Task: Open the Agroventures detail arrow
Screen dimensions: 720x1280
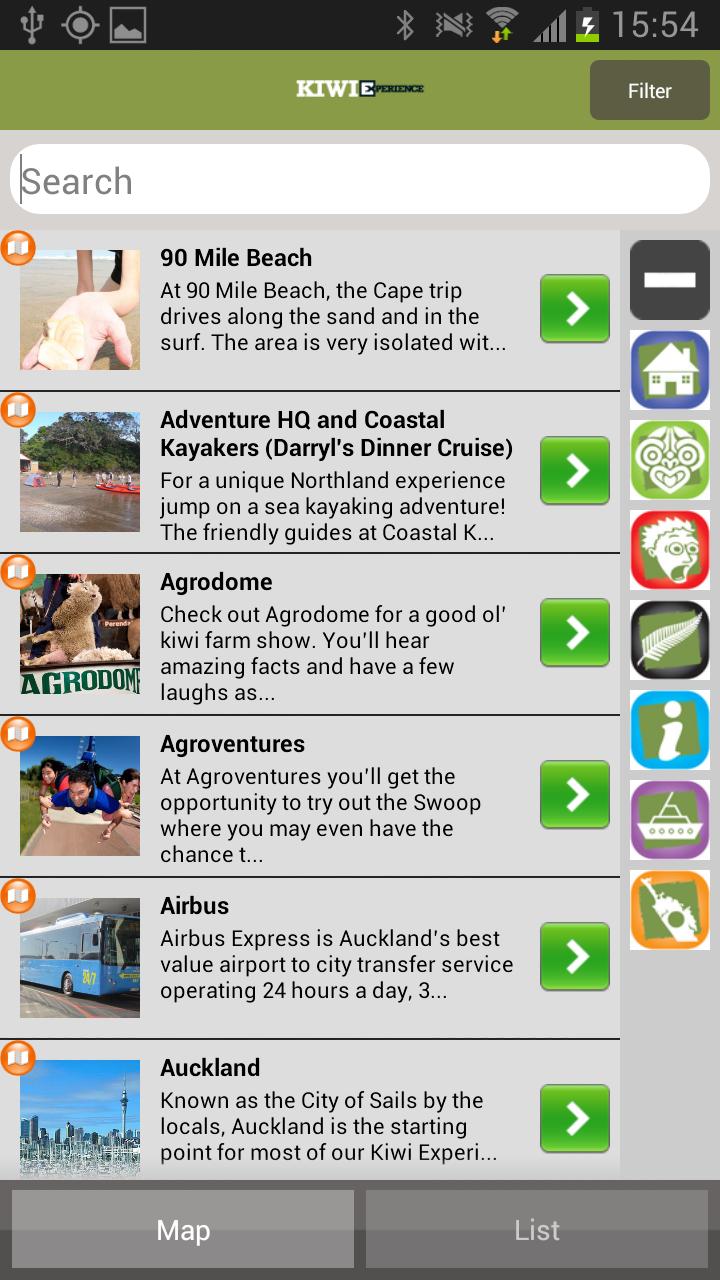Action: [x=574, y=795]
